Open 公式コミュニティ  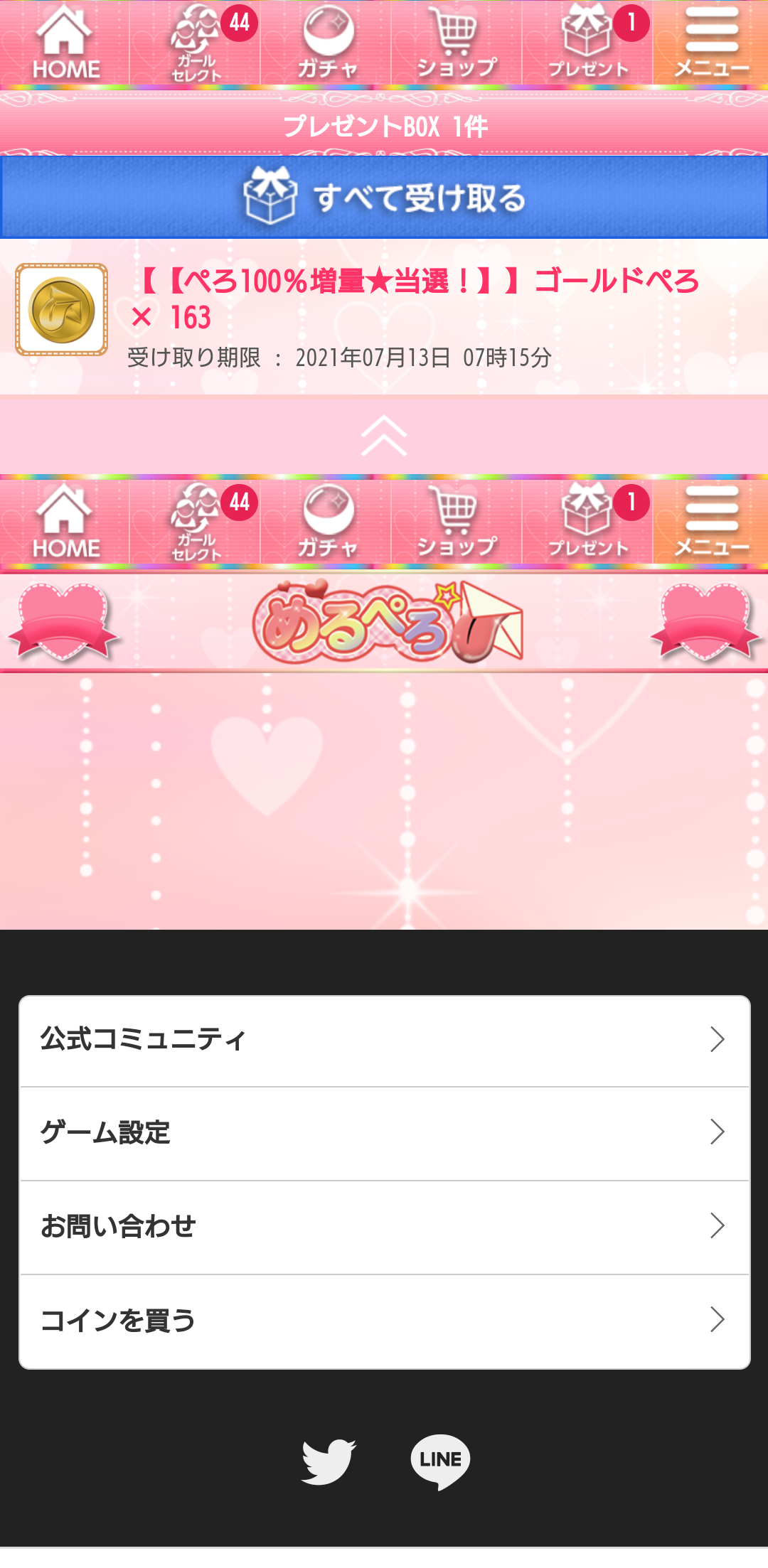384,1040
